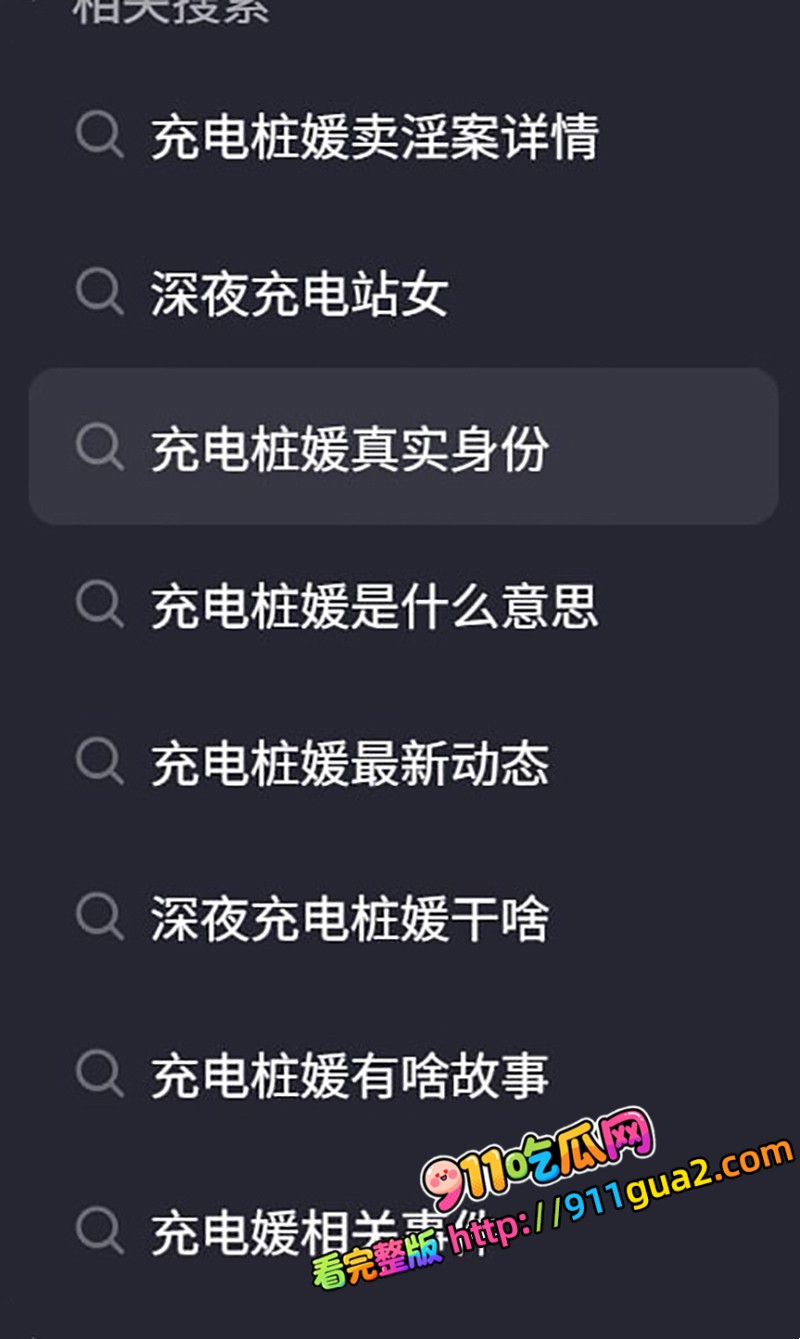Choose the 深夜充电桩媛干啥 suggestion

click(403, 919)
